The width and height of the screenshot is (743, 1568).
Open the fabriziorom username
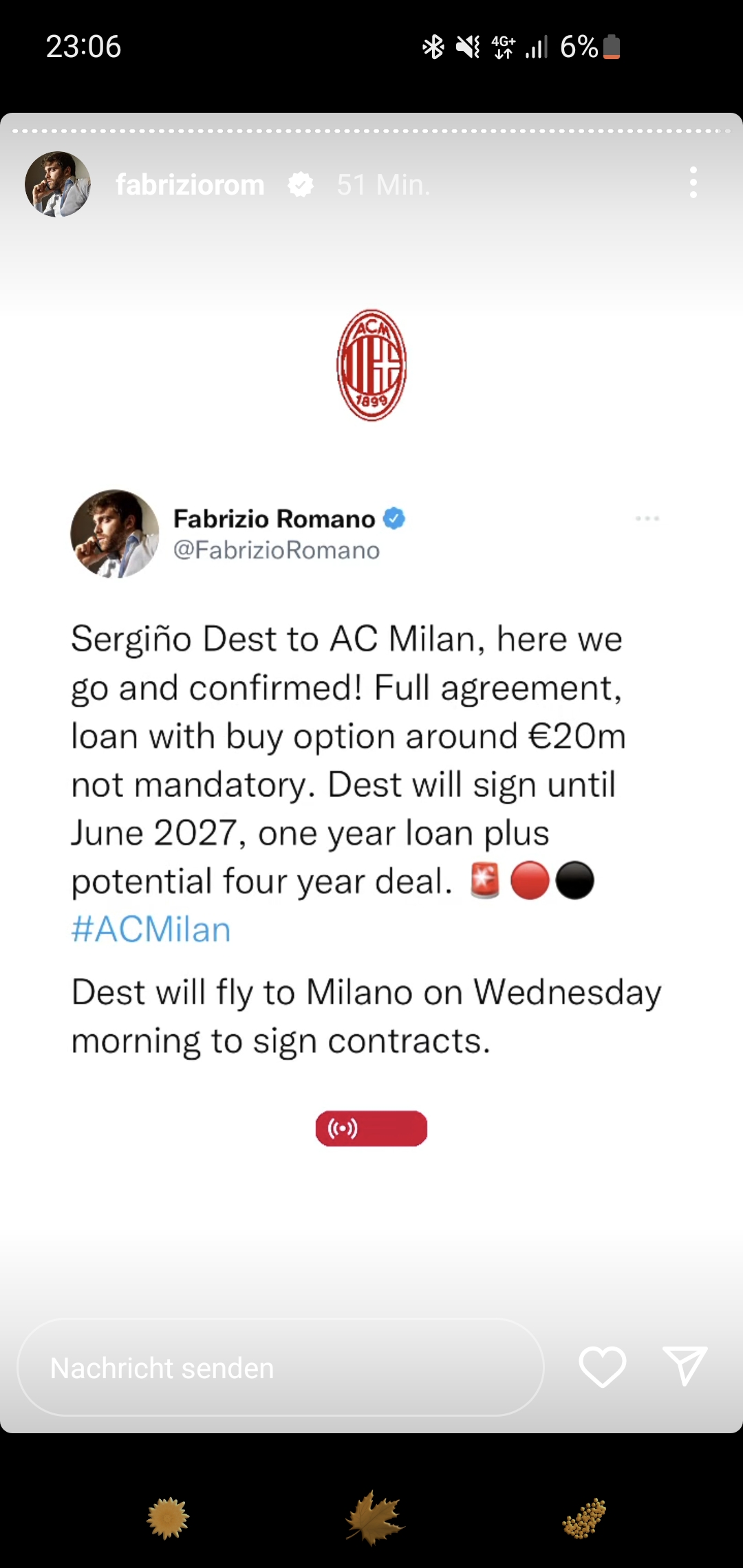(x=190, y=184)
